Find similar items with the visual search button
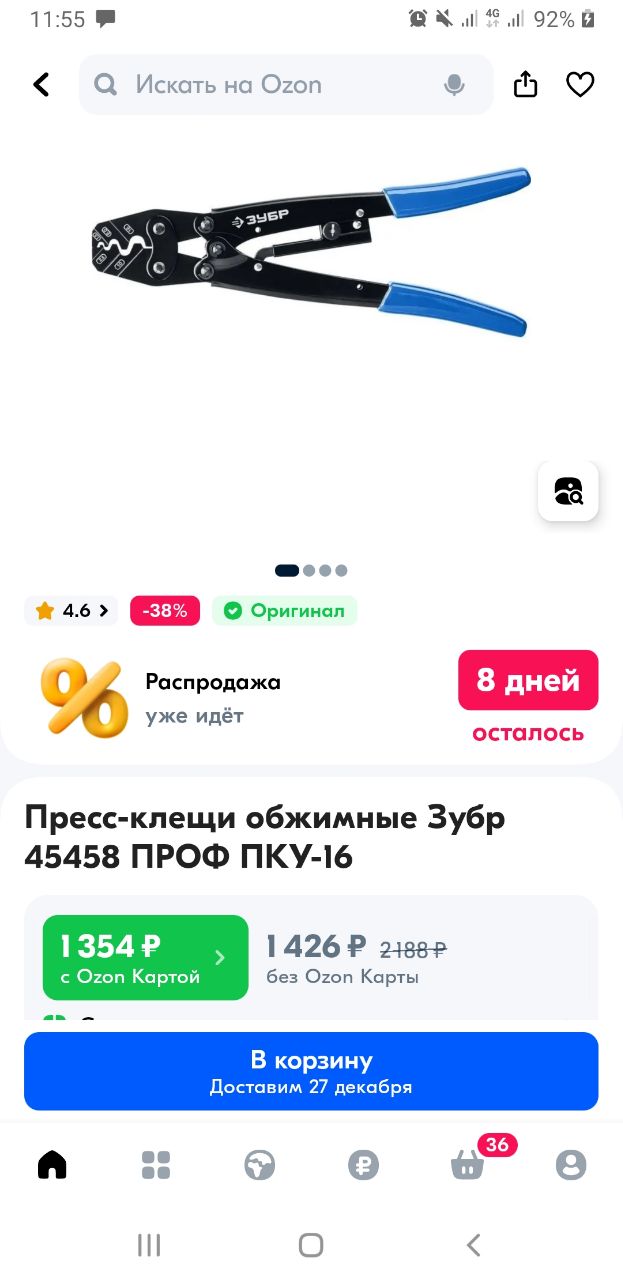Screen dimensions: 623x1280 coord(568,491)
